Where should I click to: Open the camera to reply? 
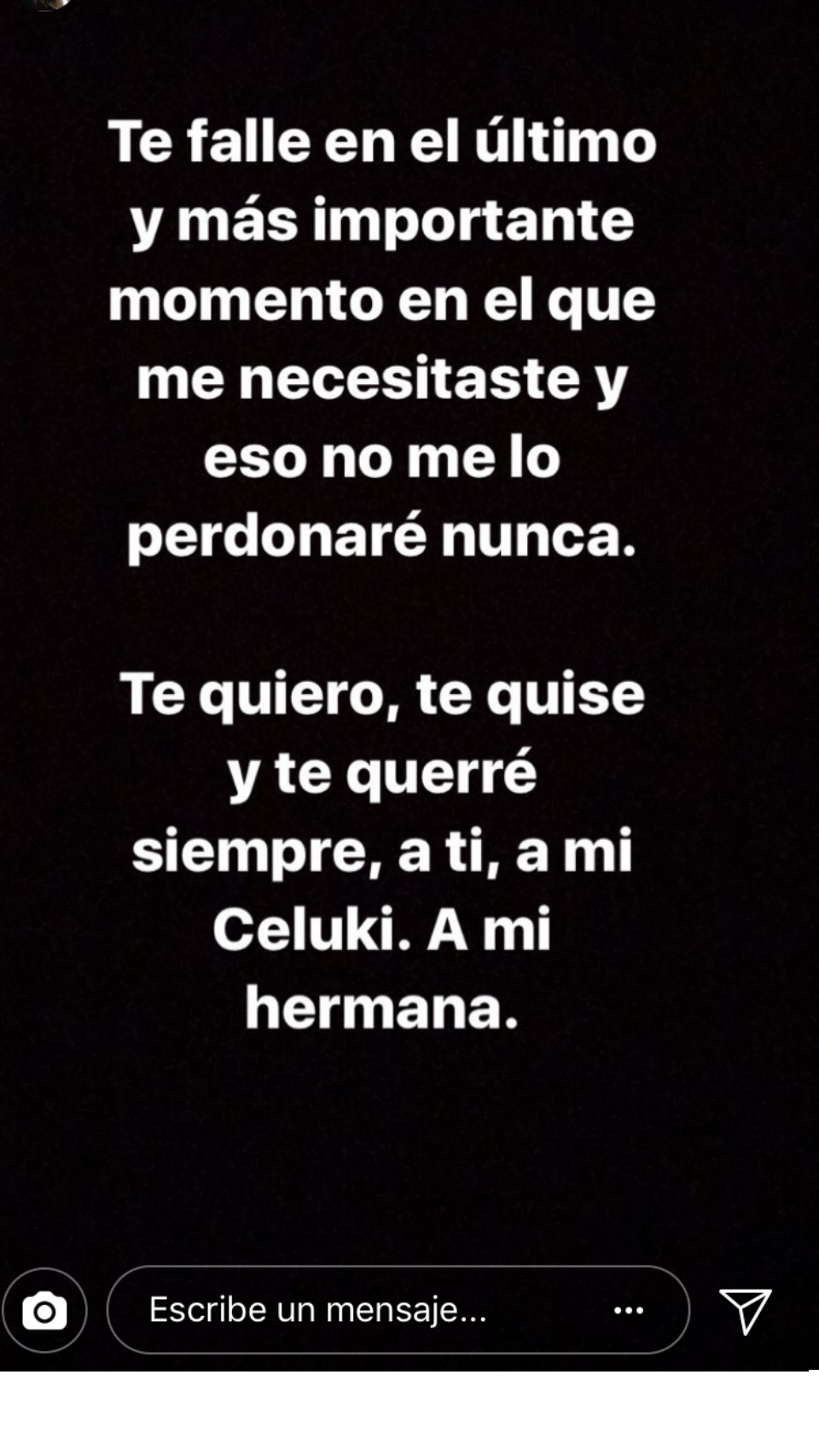pyautogui.click(x=44, y=1310)
